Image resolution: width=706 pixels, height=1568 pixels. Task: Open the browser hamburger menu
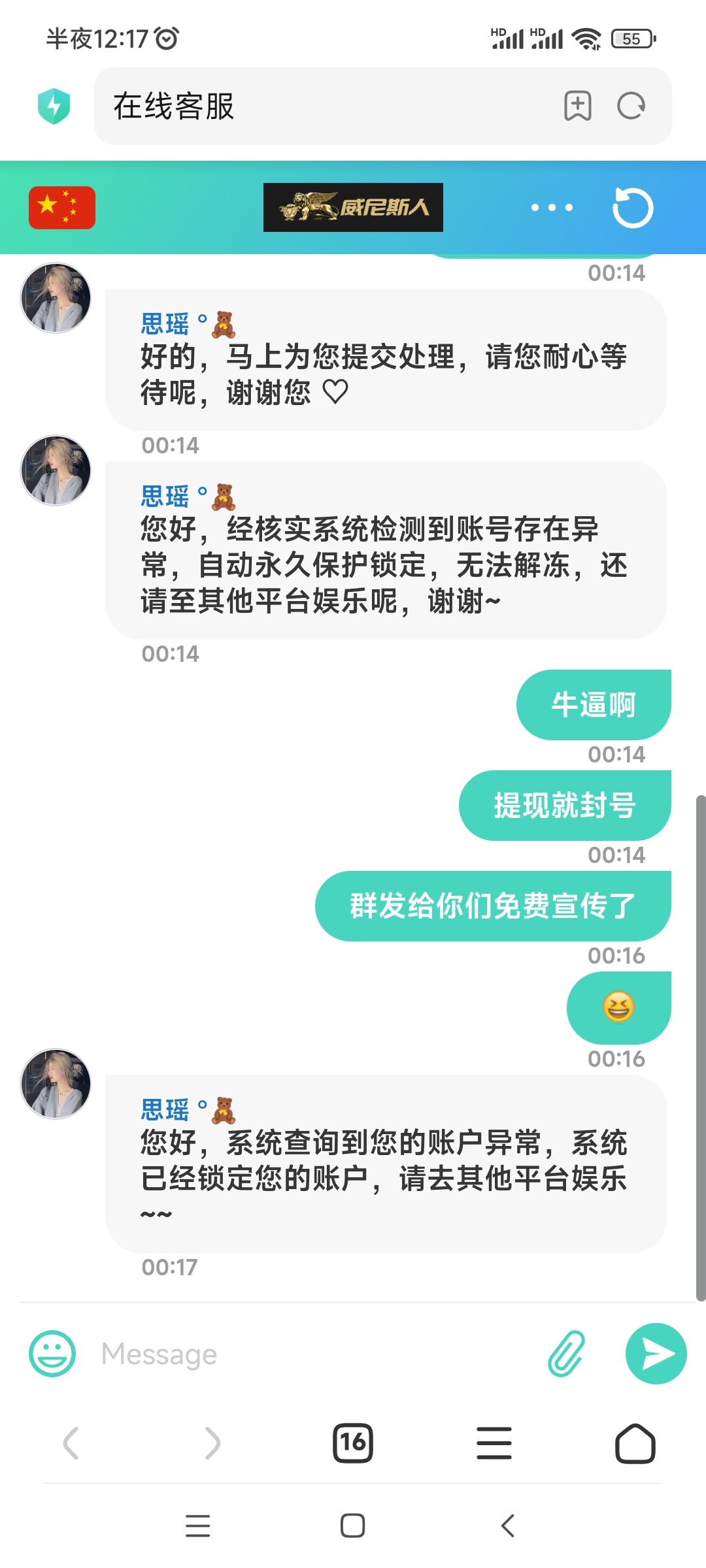click(x=494, y=1443)
